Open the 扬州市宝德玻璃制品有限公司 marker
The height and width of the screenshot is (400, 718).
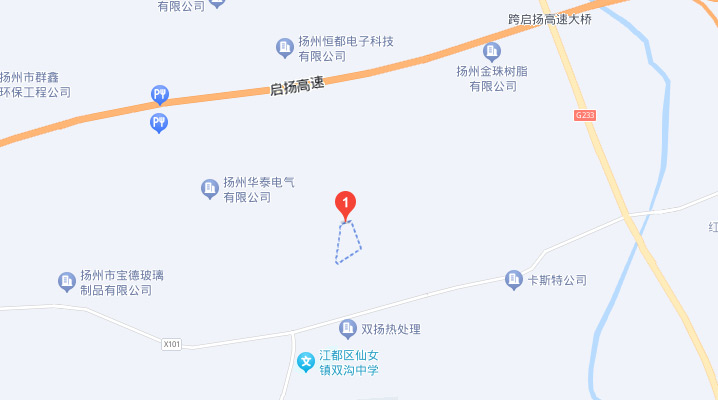click(x=67, y=281)
